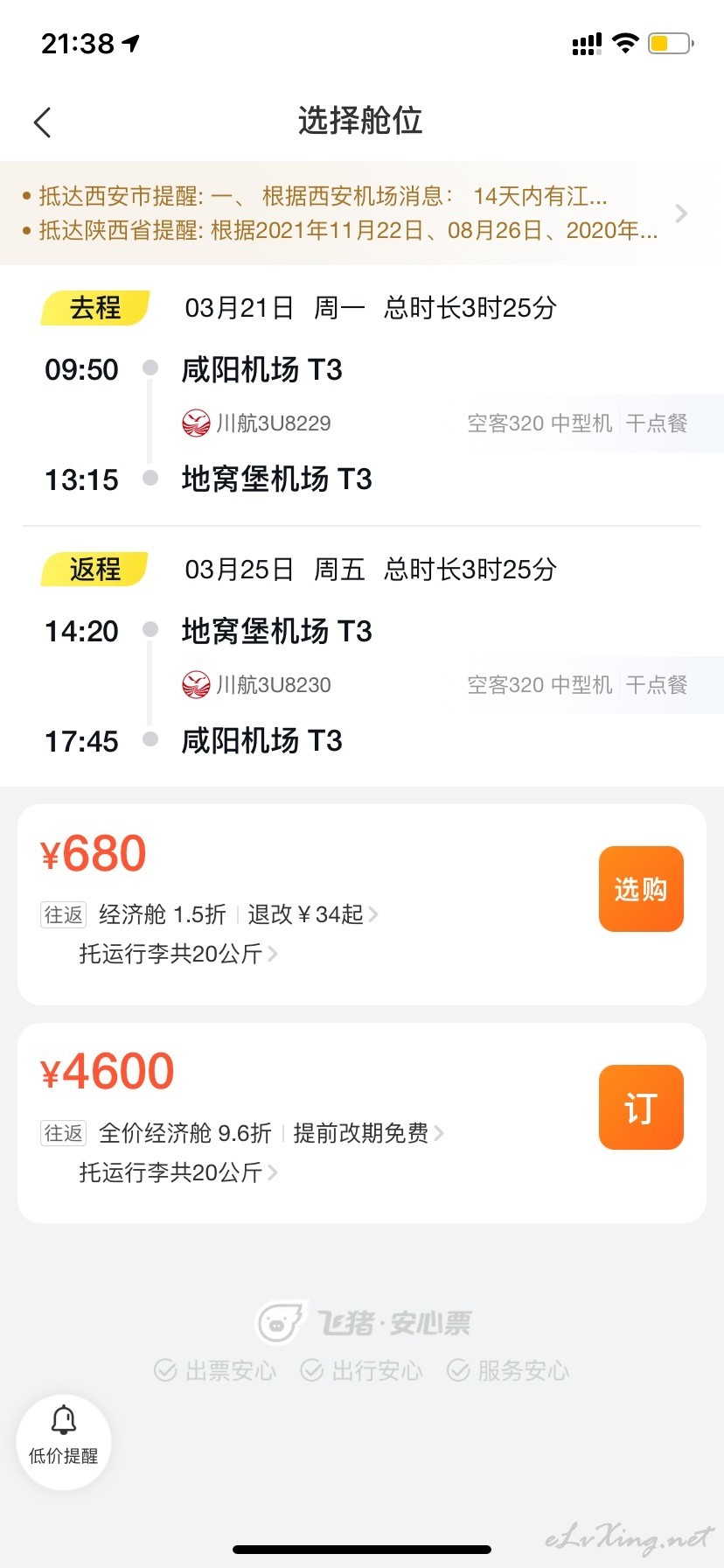The width and height of the screenshot is (724, 1568).
Task: Go back using the arrow
Action: pos(42,122)
